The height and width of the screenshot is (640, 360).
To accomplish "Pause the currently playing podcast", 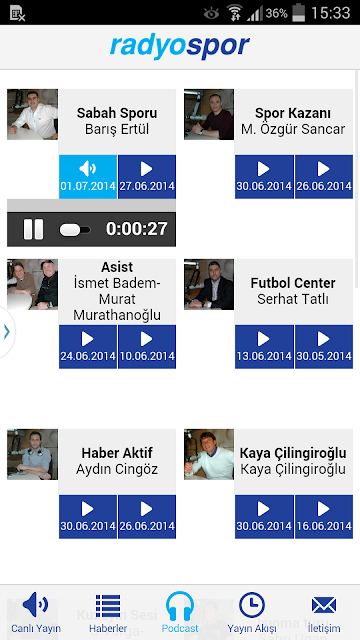I will [x=33, y=229].
